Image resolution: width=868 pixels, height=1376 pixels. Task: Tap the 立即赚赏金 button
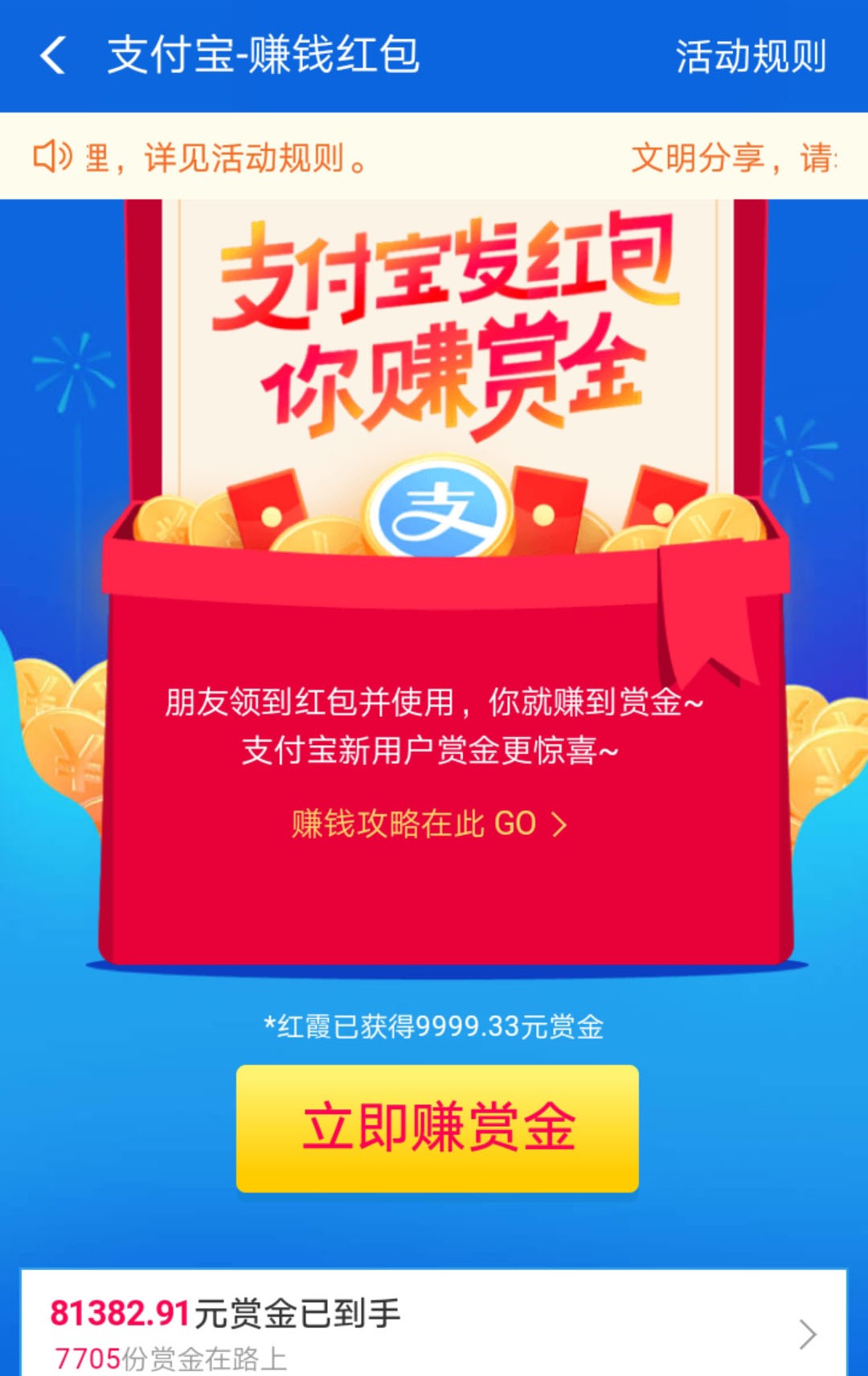pos(437,1128)
